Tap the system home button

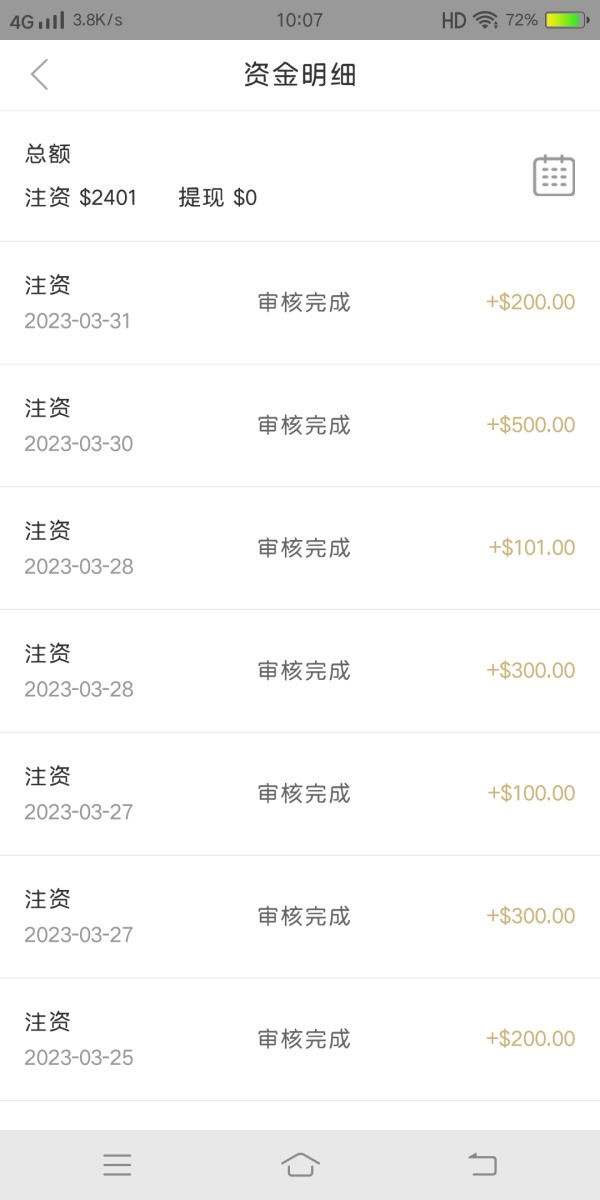pos(300,1164)
